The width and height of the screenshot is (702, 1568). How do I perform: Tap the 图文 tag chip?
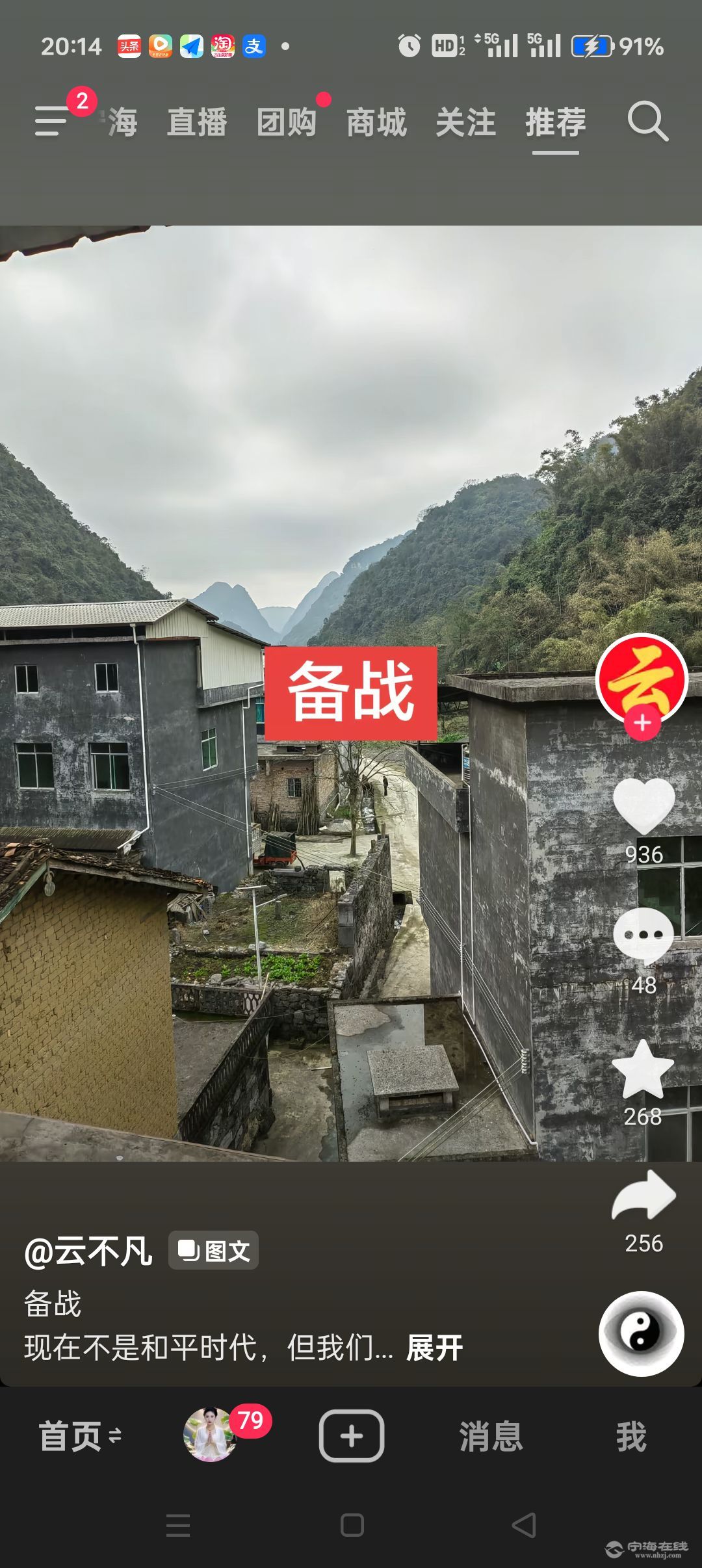(x=214, y=1250)
